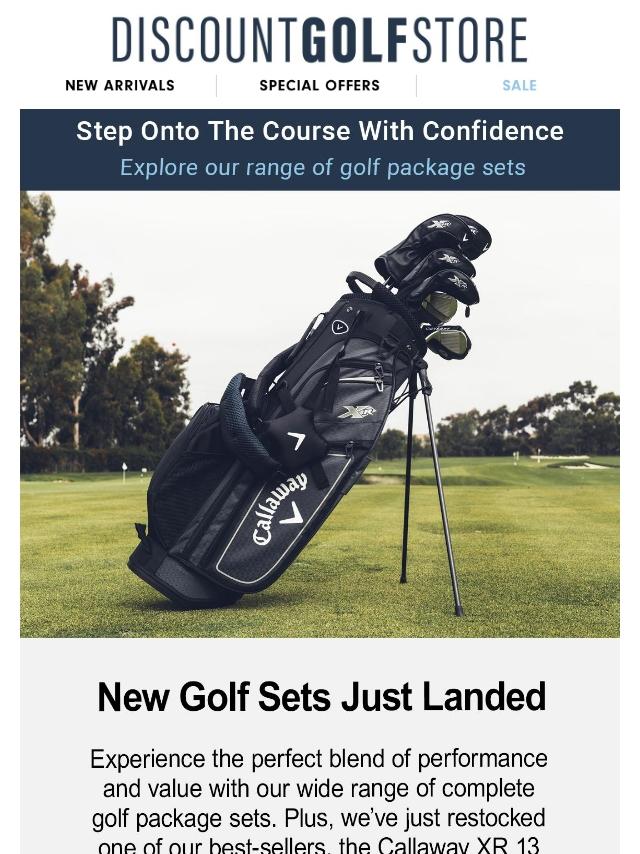The width and height of the screenshot is (640, 854).
Task: Open the Discount Golf Store homepage
Action: coord(319,40)
